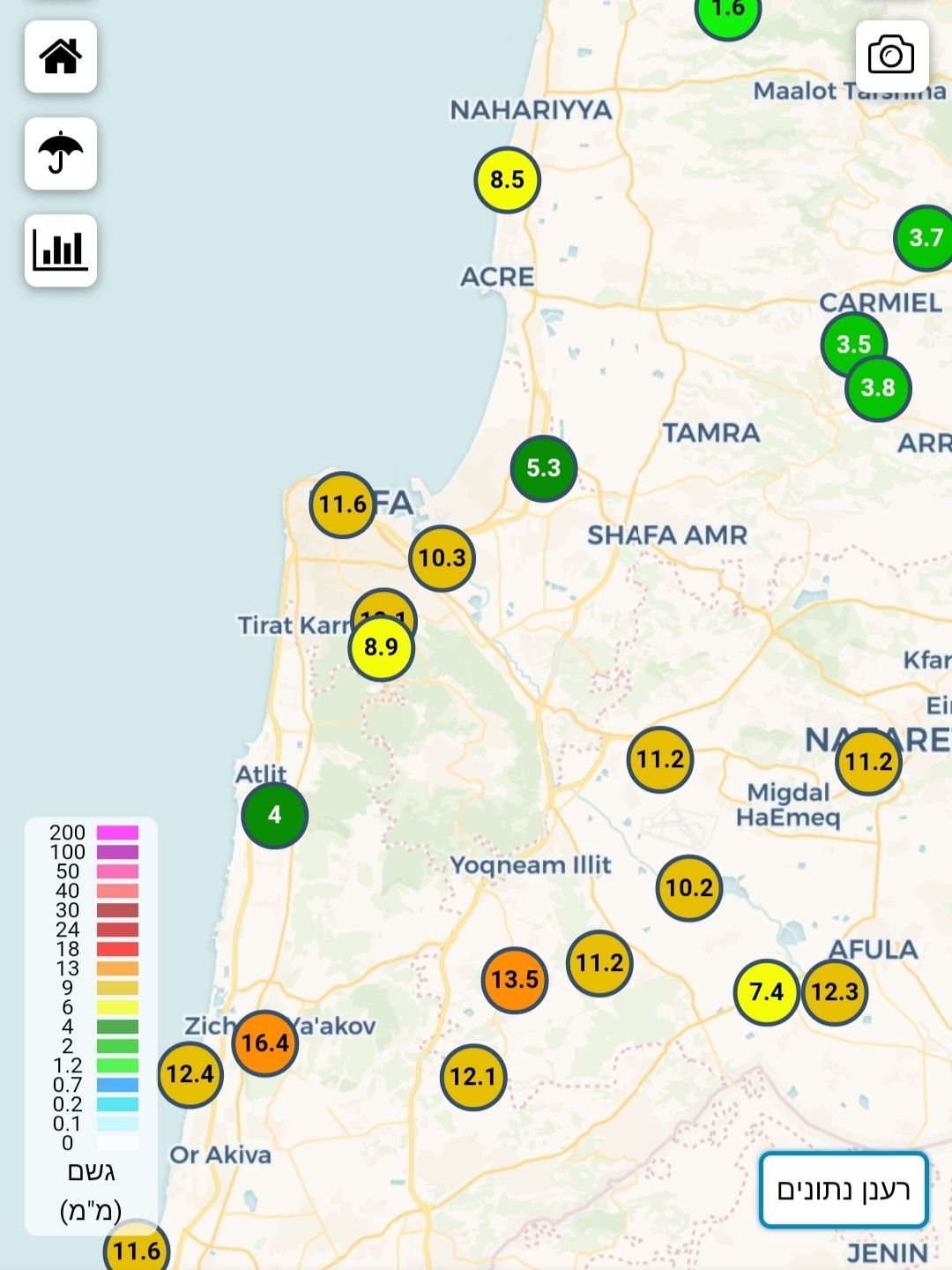This screenshot has height=1270, width=952.
Task: Select the 12.4 station marker
Action: pos(190,1074)
